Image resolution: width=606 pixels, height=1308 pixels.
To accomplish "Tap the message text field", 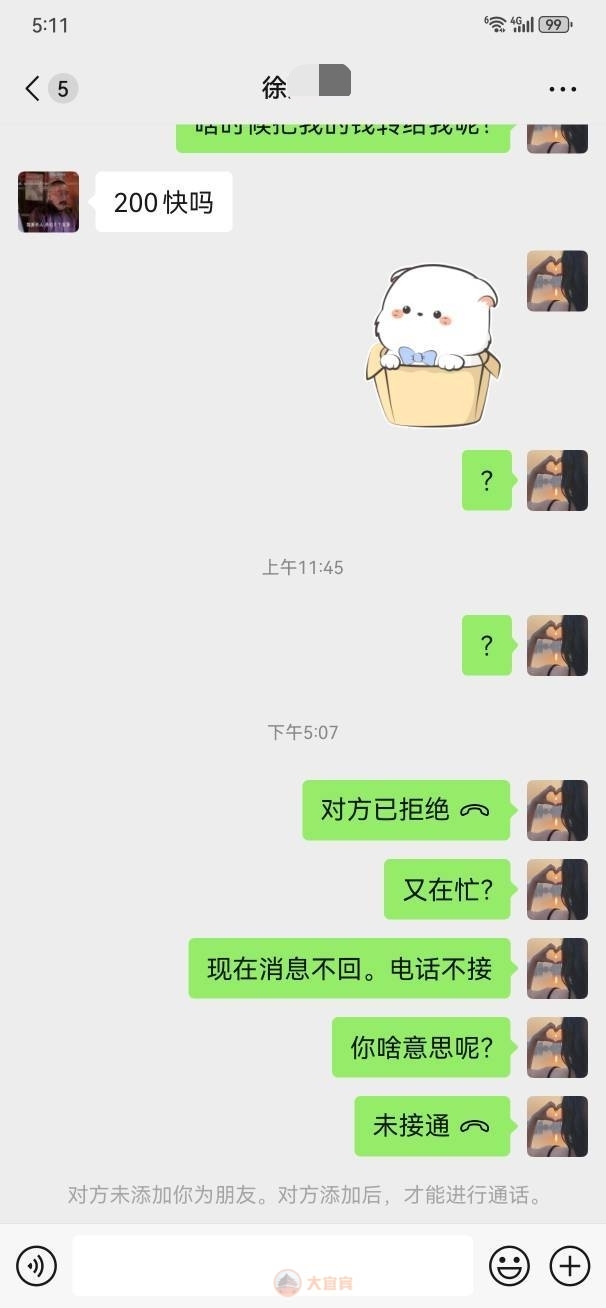I will [x=272, y=1265].
